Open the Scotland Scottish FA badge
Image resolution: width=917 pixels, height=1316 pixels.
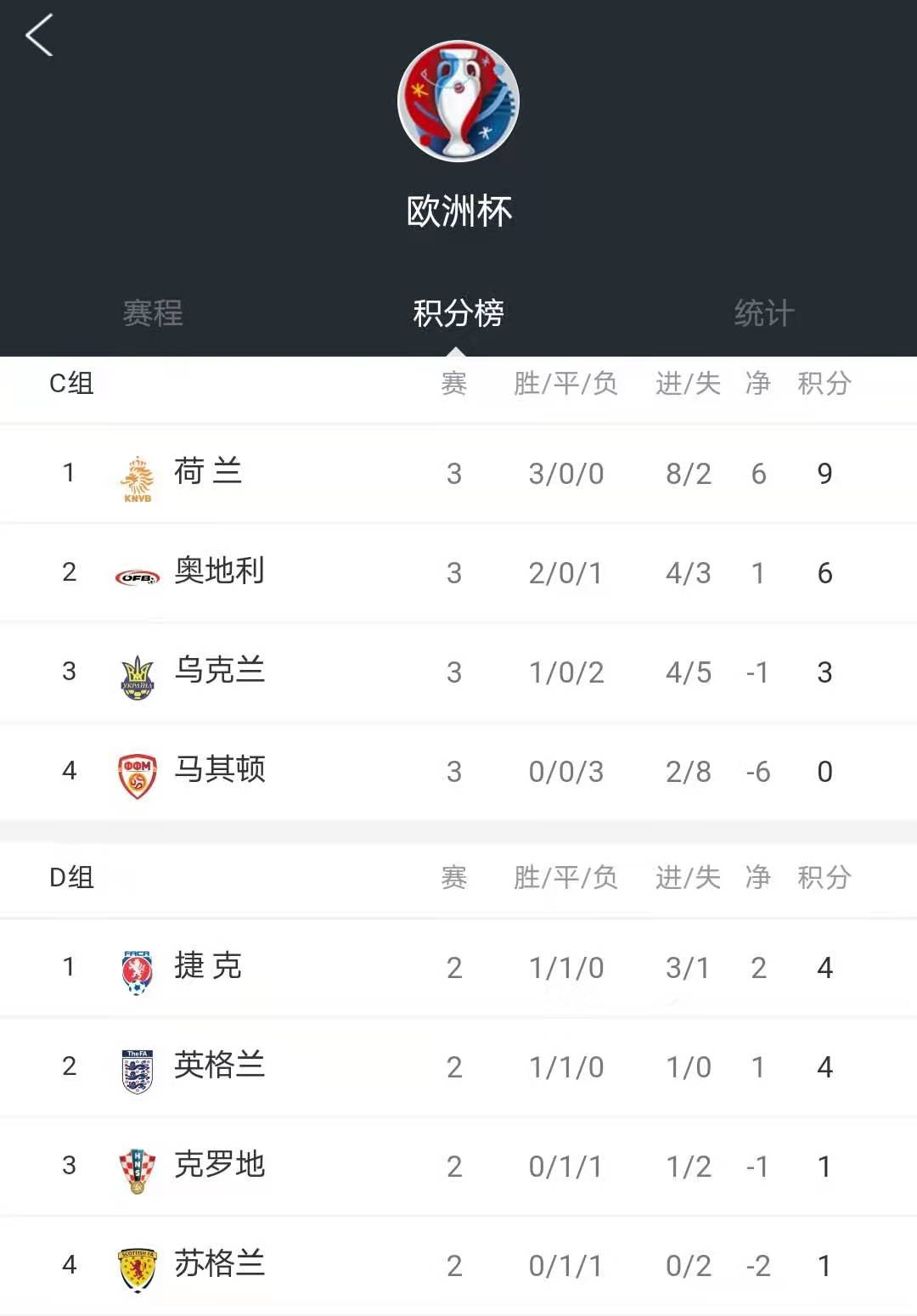[136, 1264]
